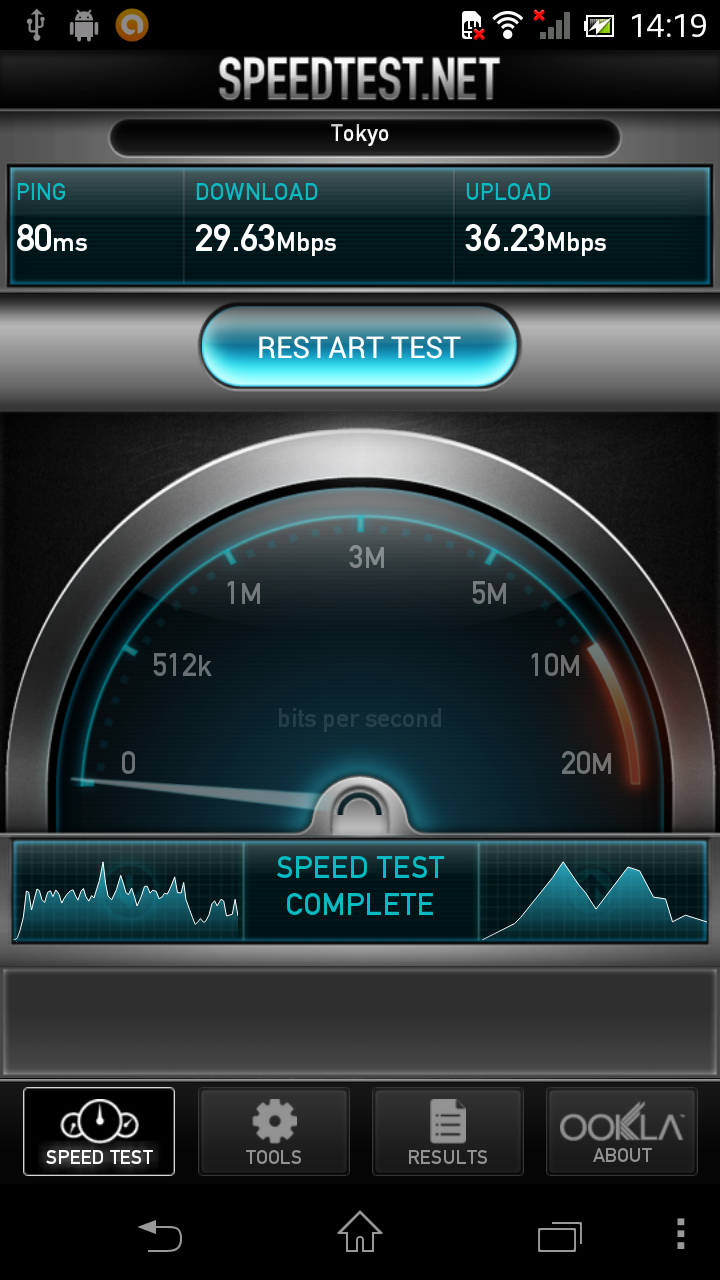Open the Ookla About tab
The image size is (720, 1280).
coord(621,1131)
